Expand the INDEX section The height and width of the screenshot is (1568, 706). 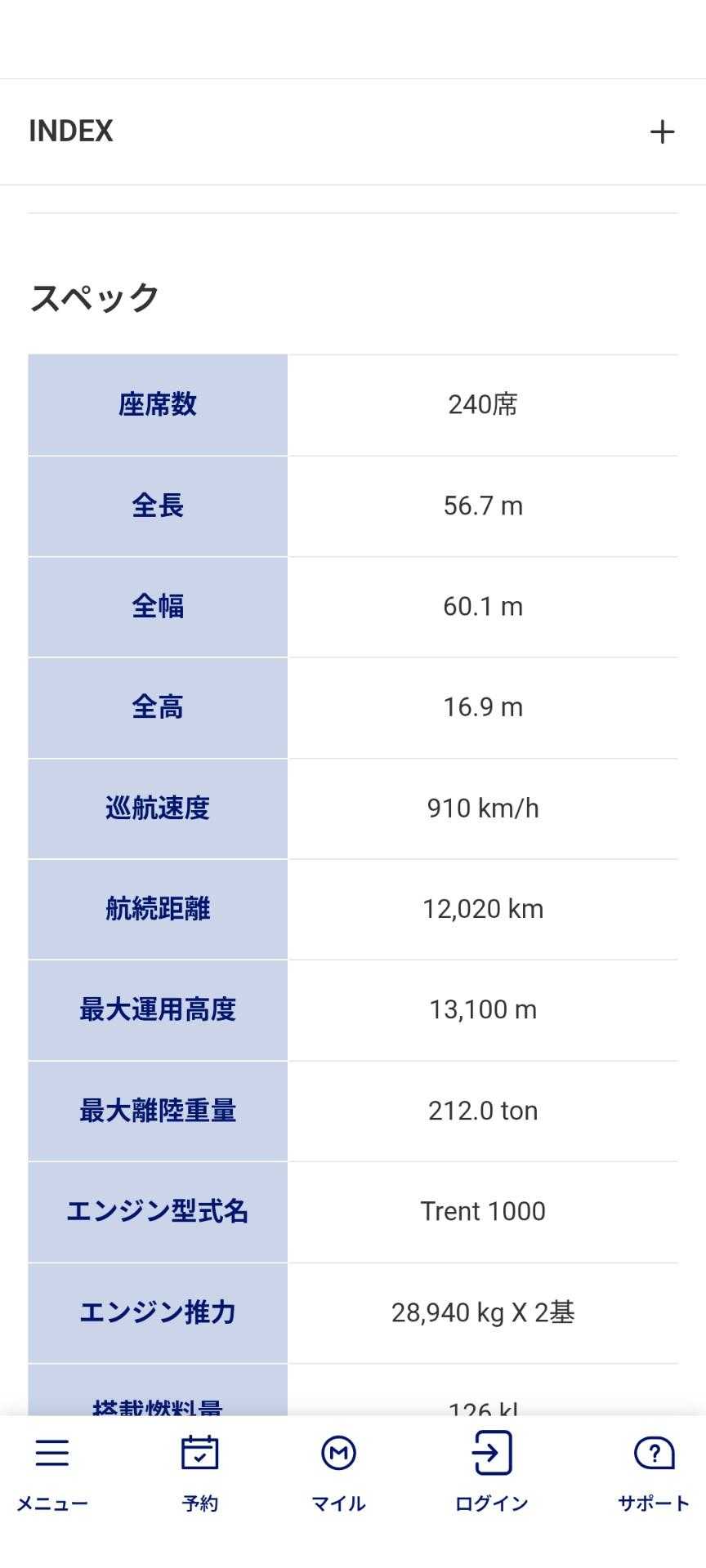[x=661, y=131]
